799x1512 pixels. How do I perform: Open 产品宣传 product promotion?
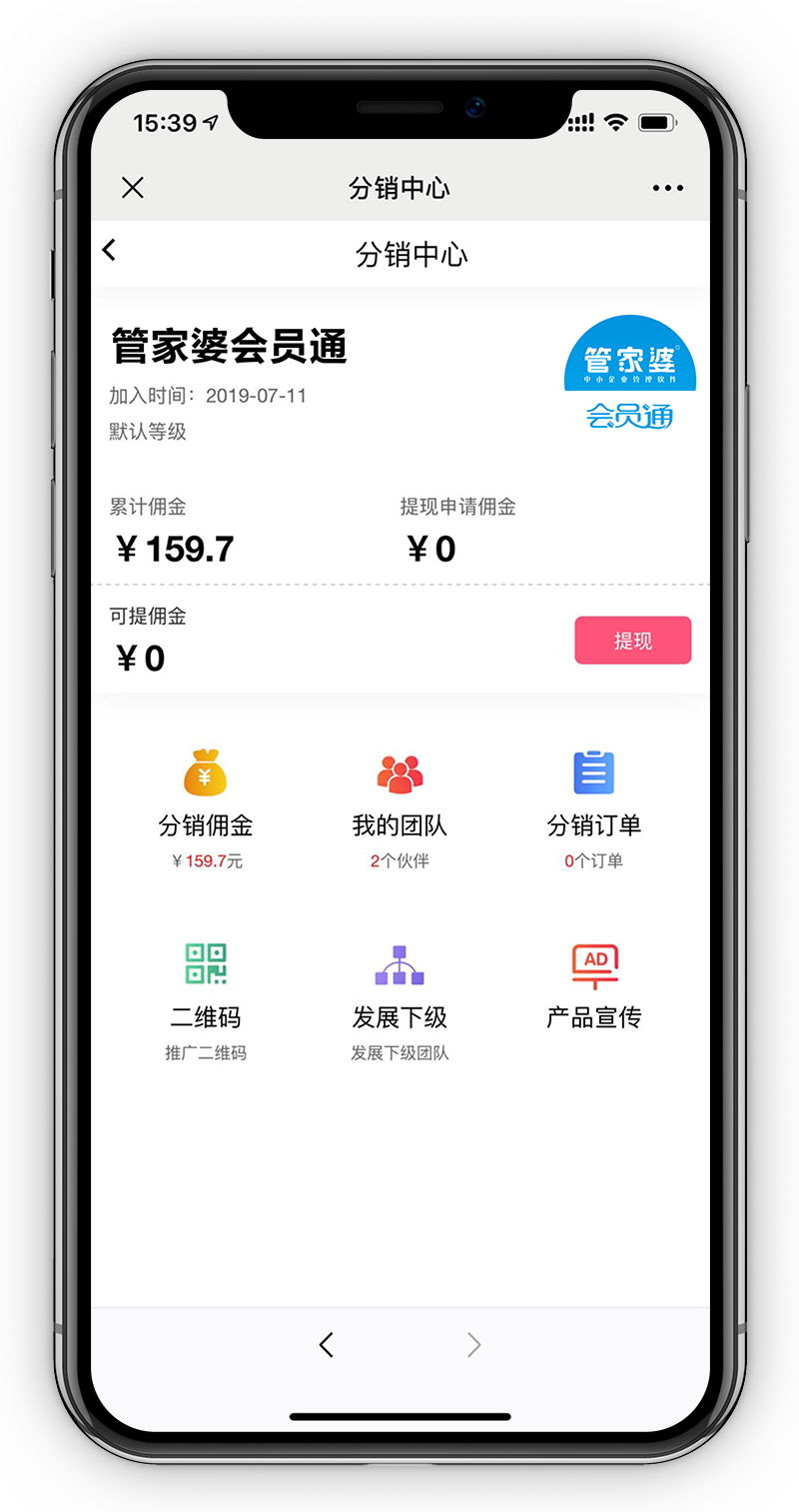coord(593,987)
